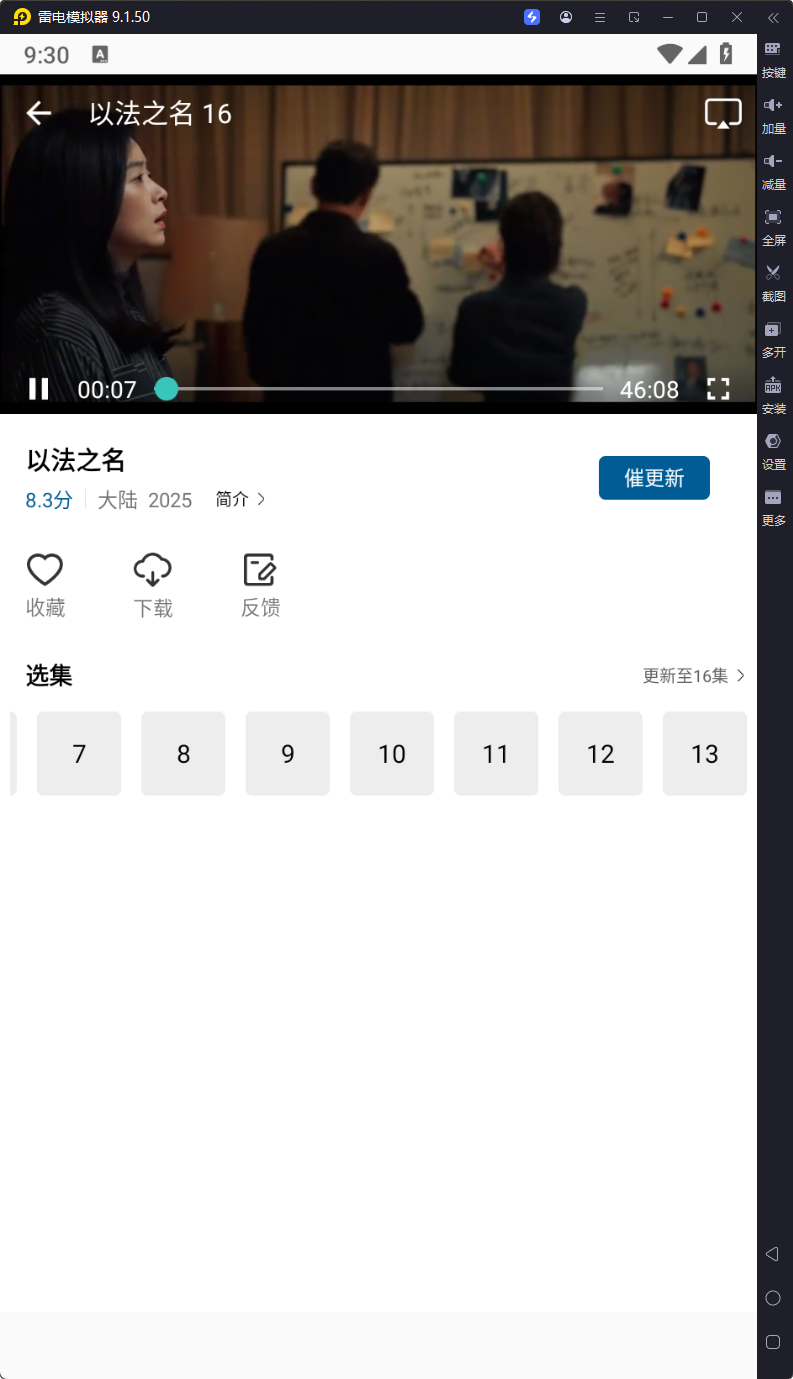793x1379 pixels.
Task: Open the keyboard mapping (按键) sidebar icon
Action: coord(773,58)
